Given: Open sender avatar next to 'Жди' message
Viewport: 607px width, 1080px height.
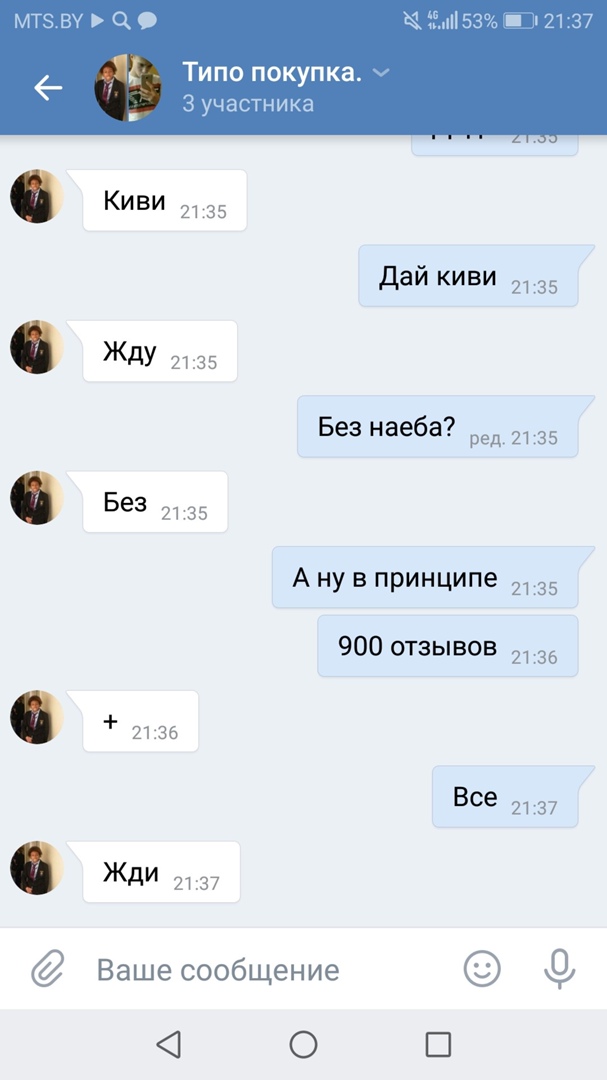Looking at the screenshot, I should coord(37,867).
